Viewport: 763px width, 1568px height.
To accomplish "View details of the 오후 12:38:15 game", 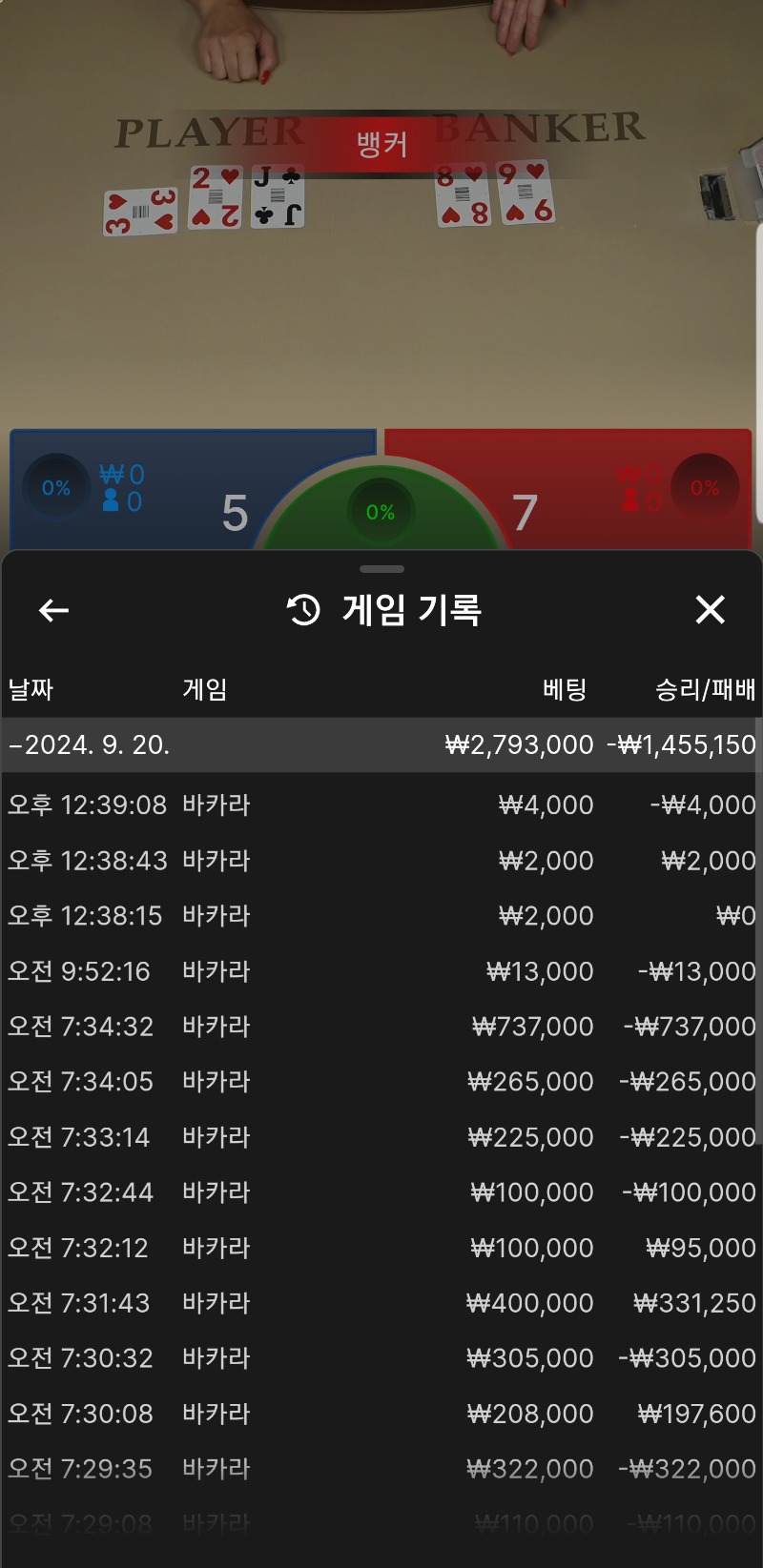I will pos(381,916).
